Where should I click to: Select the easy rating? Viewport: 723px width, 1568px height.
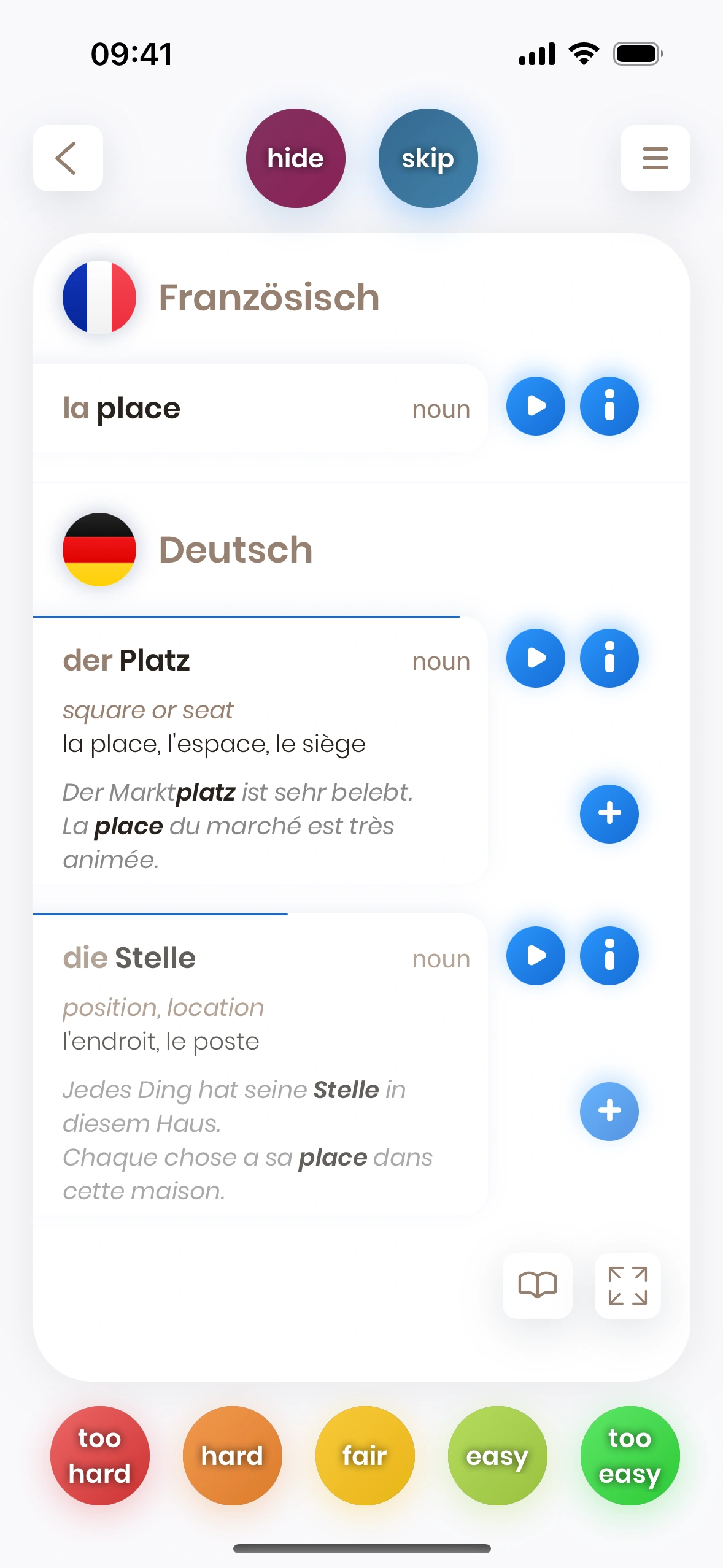pyautogui.click(x=497, y=1455)
